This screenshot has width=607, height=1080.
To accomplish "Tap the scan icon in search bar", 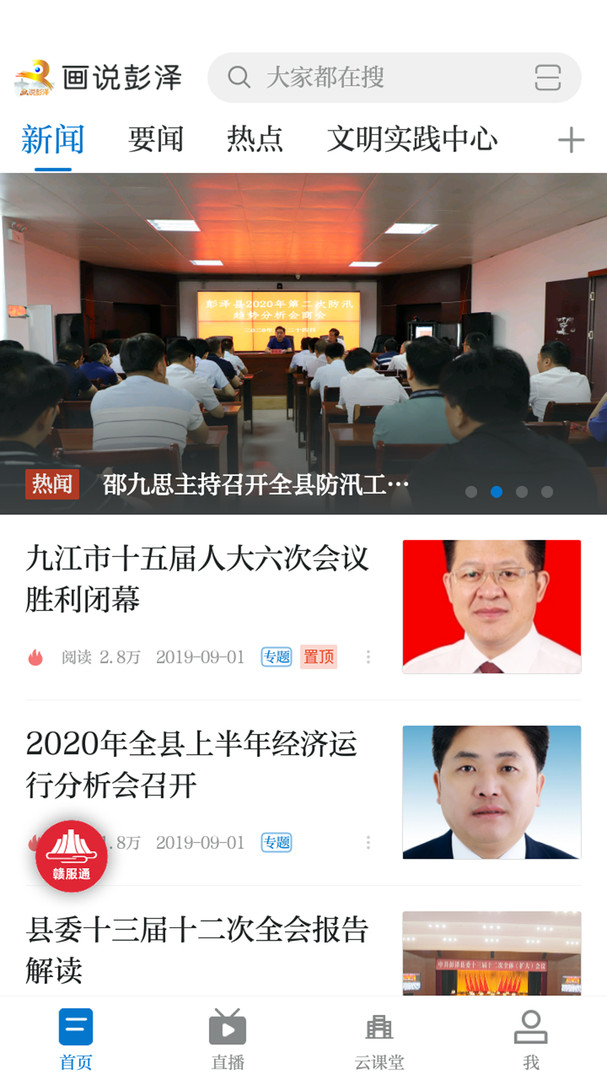I will pyautogui.click(x=547, y=78).
